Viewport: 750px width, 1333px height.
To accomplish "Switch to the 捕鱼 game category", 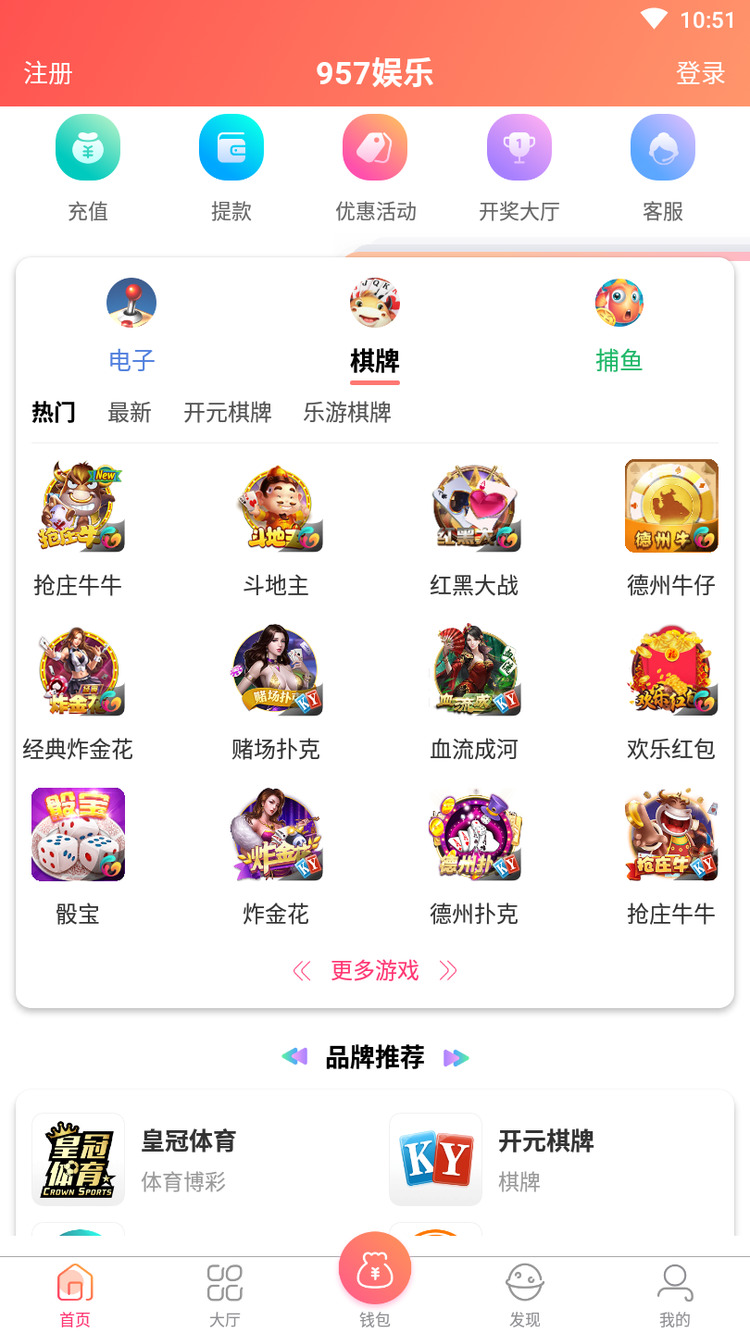I will (619, 326).
